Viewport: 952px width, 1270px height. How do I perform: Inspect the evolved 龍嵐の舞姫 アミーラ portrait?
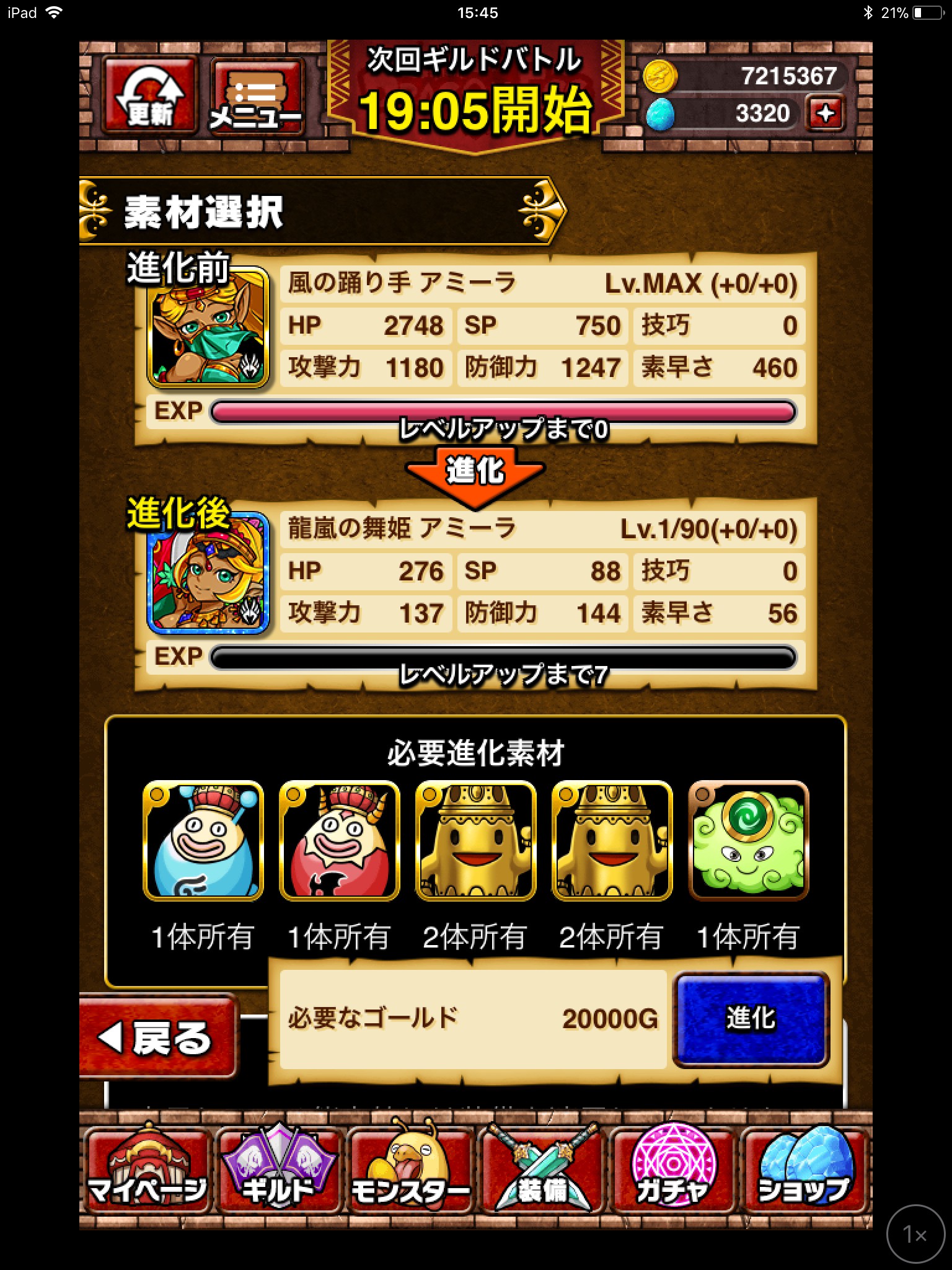pyautogui.click(x=208, y=573)
